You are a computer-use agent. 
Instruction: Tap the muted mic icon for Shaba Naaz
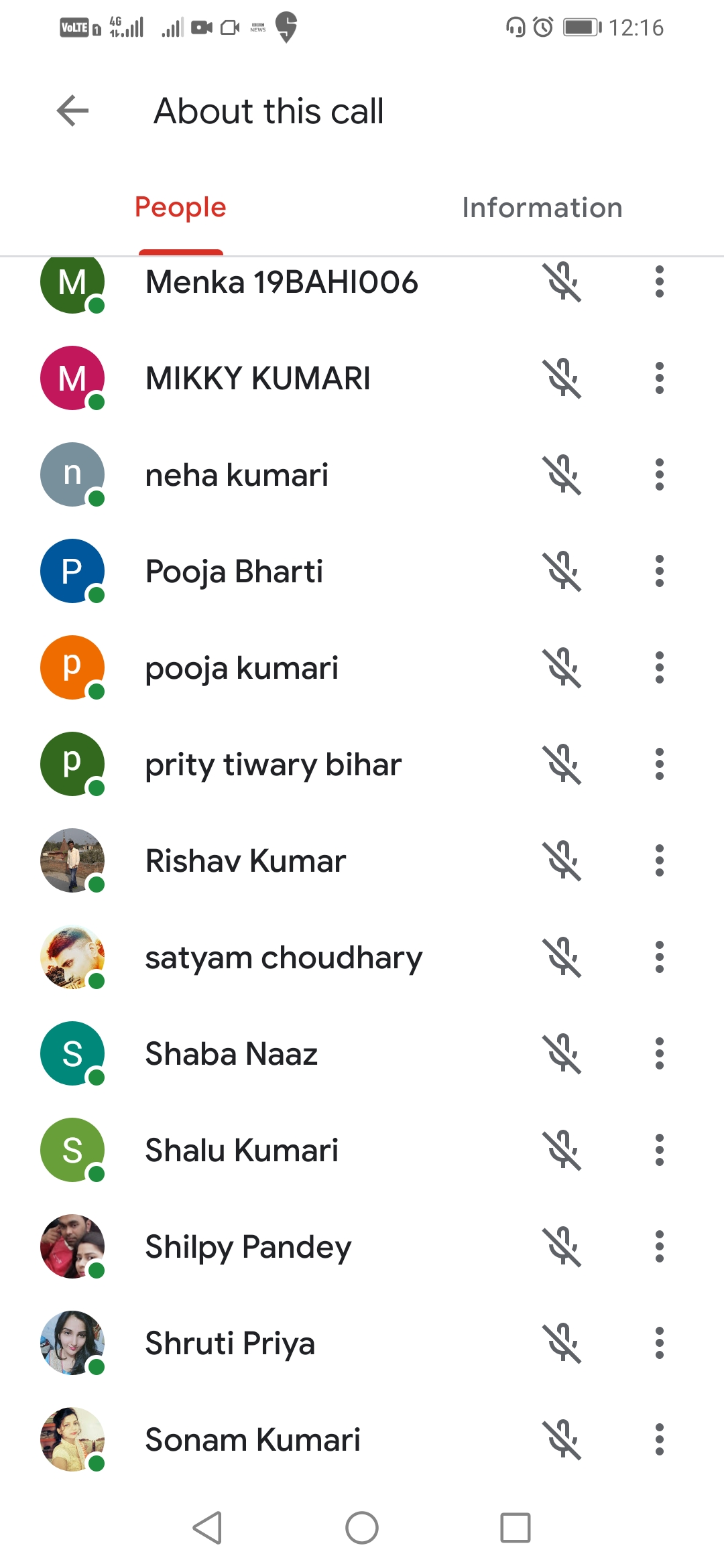pyautogui.click(x=563, y=1054)
